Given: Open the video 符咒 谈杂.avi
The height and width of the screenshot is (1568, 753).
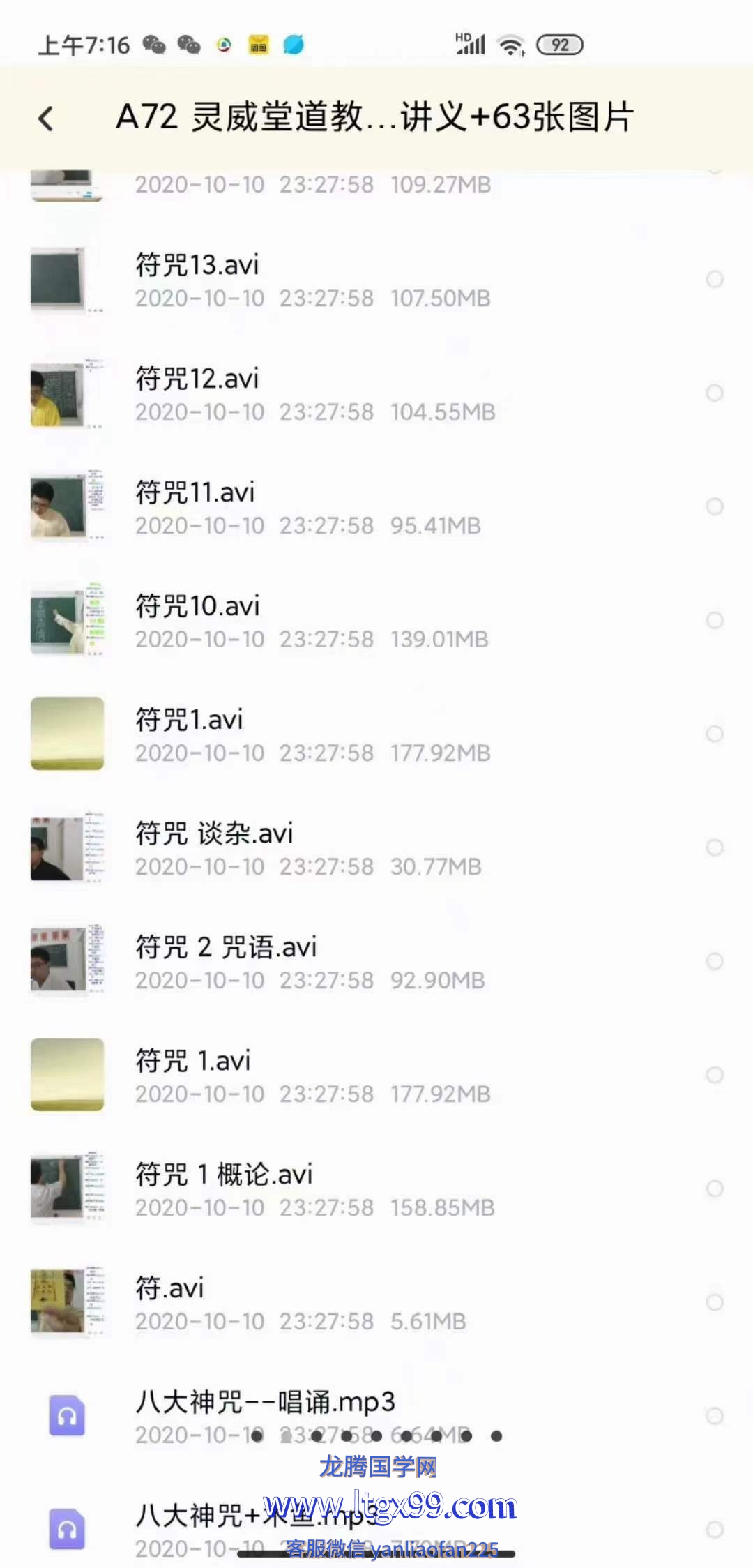Looking at the screenshot, I should coord(215,834).
